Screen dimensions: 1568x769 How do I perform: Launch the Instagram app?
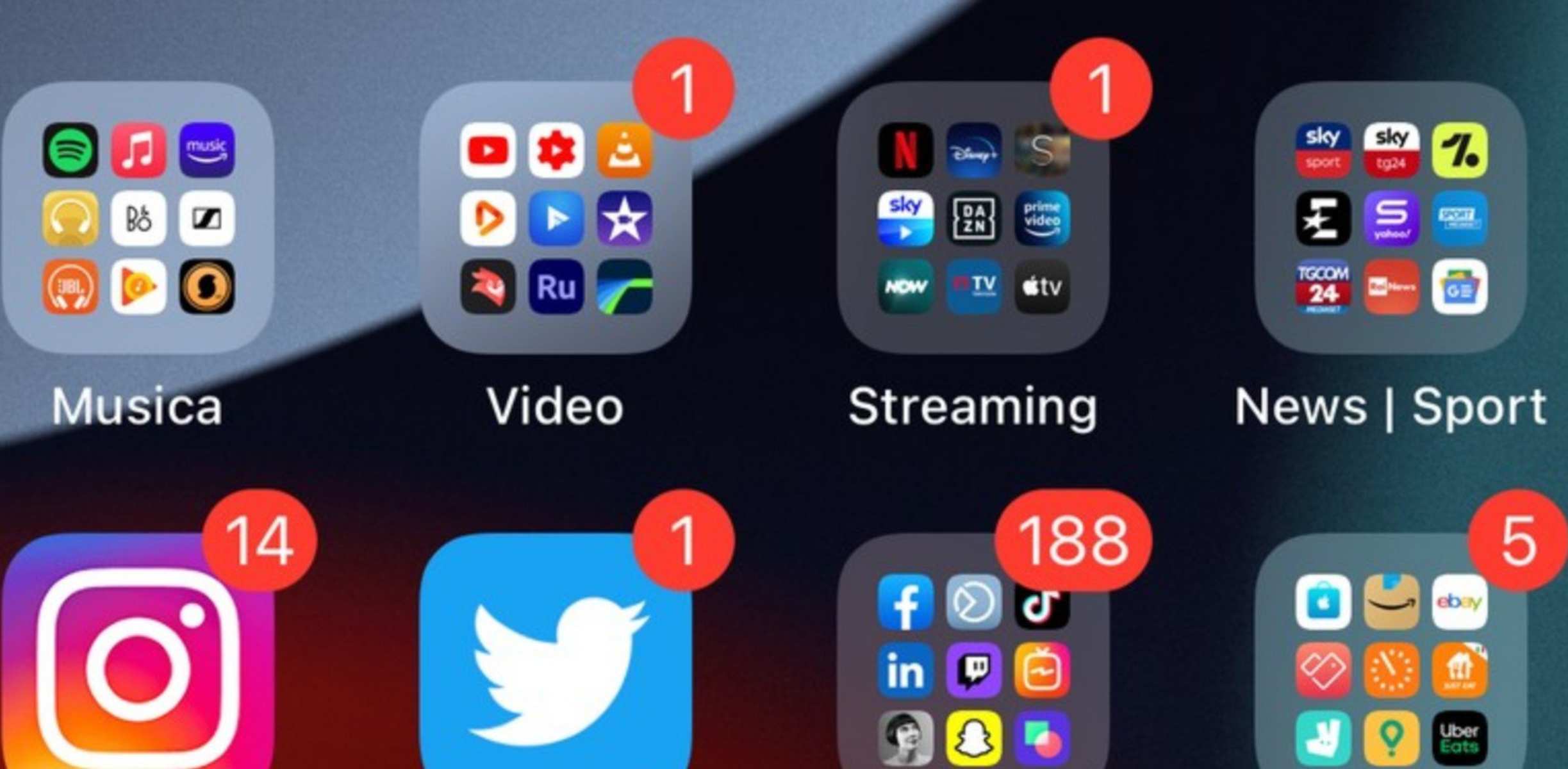click(138, 660)
